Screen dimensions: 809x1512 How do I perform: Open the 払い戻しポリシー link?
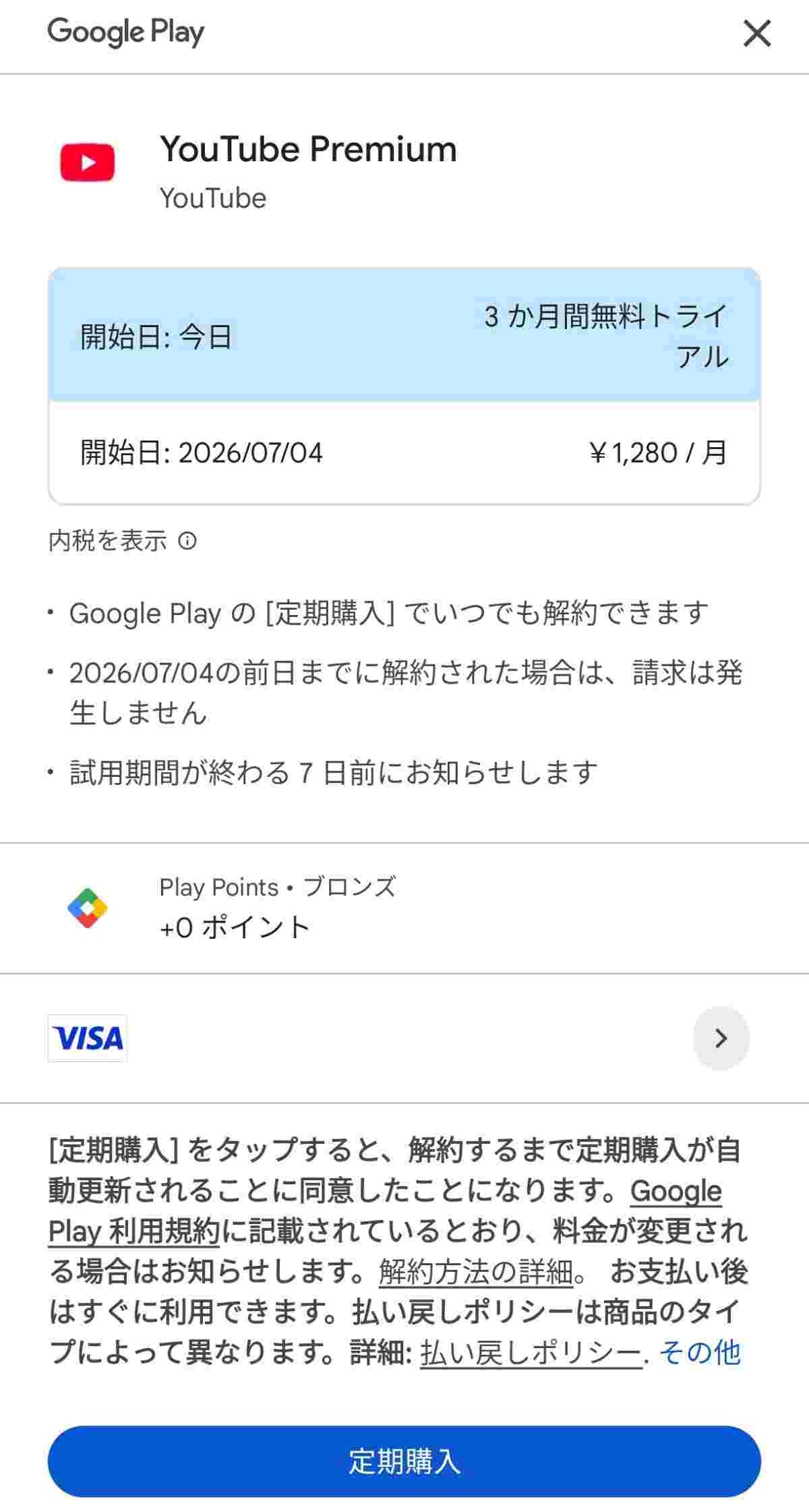click(531, 1352)
